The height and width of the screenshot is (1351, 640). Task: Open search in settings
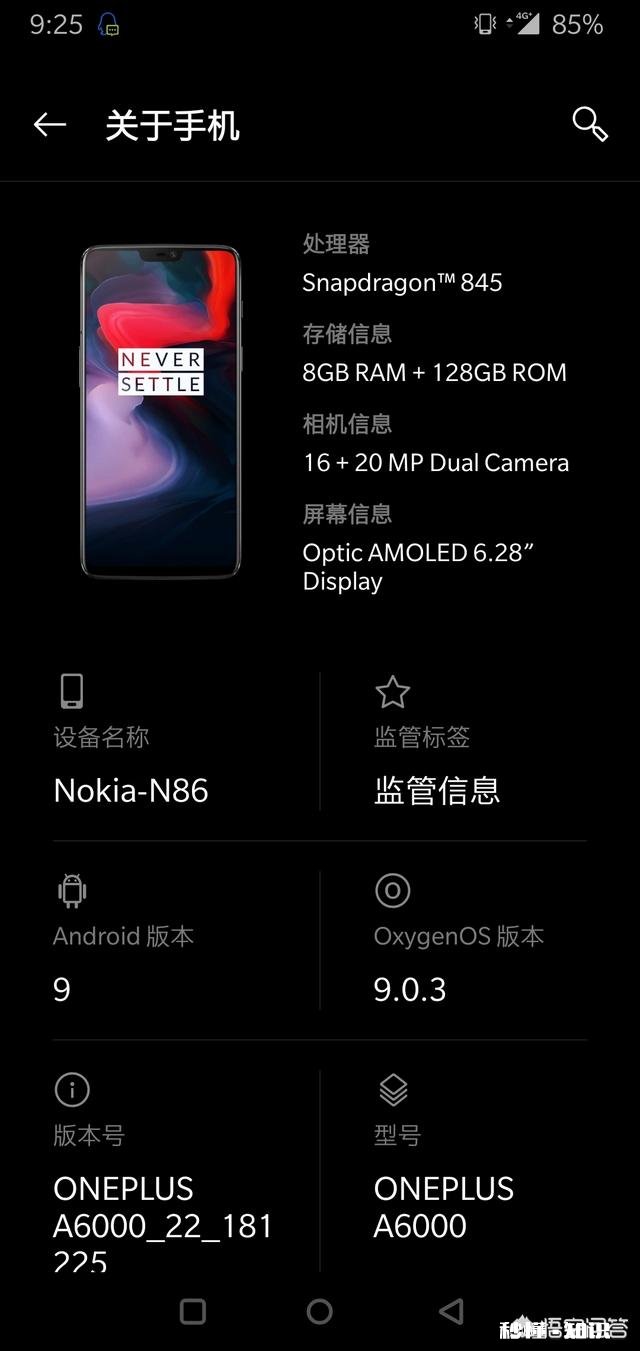point(589,125)
